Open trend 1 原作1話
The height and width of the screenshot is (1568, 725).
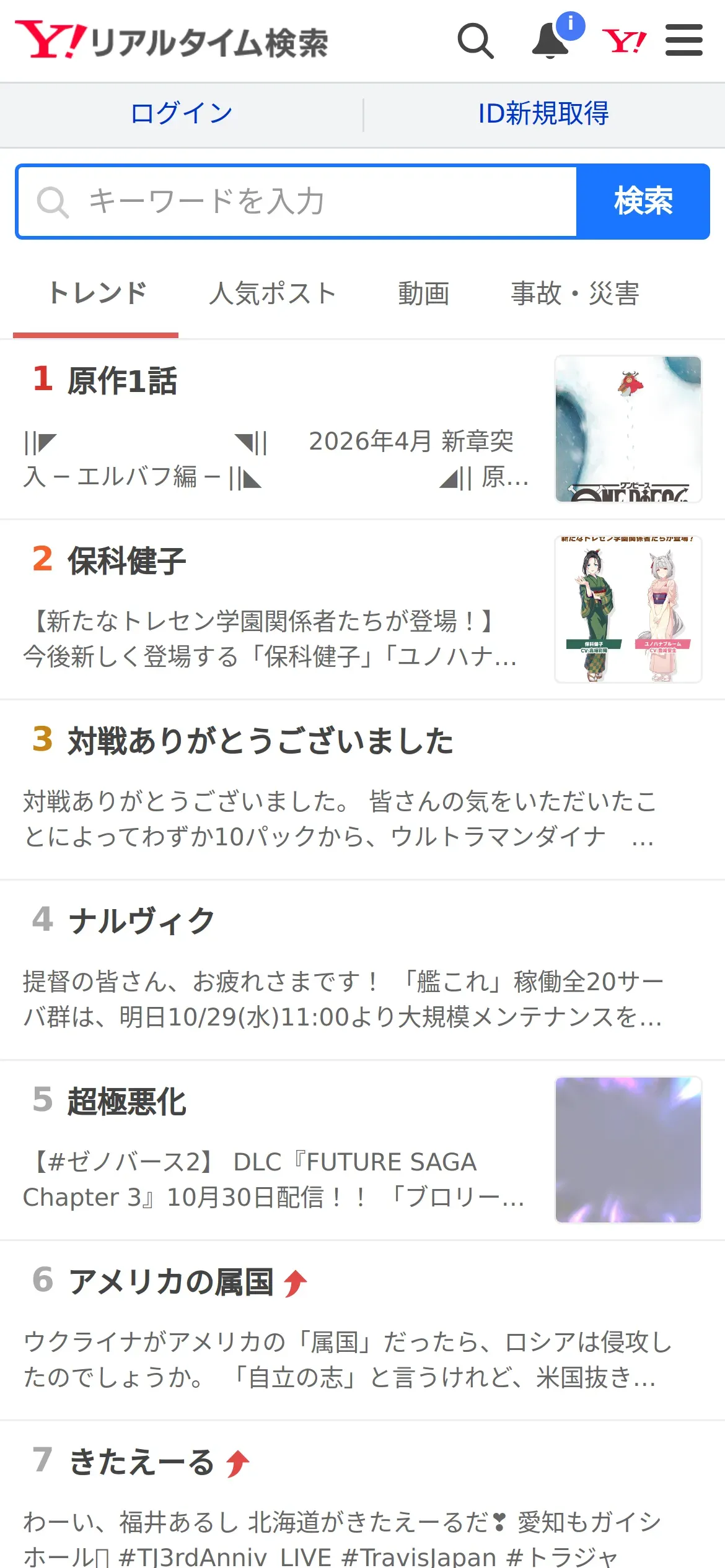123,381
